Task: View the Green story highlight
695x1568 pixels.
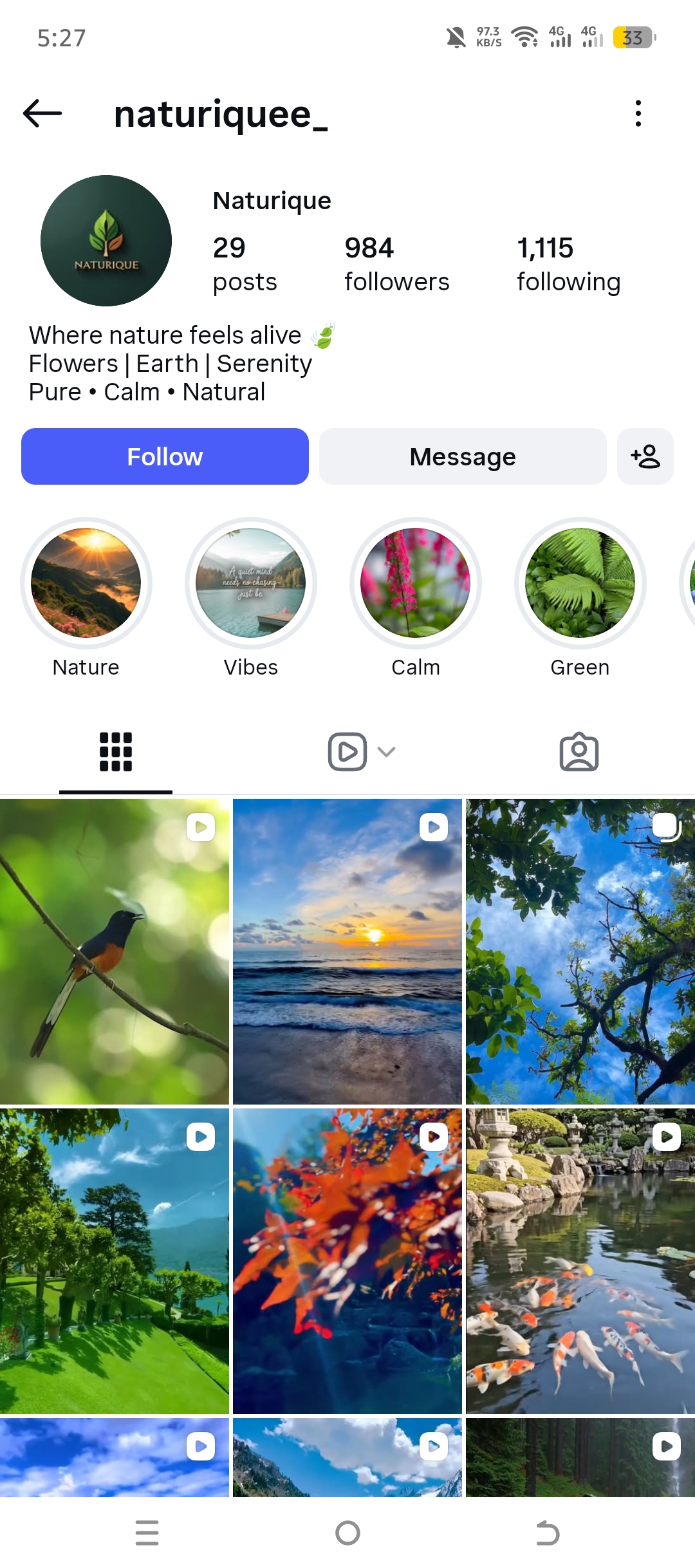Action: [580, 583]
